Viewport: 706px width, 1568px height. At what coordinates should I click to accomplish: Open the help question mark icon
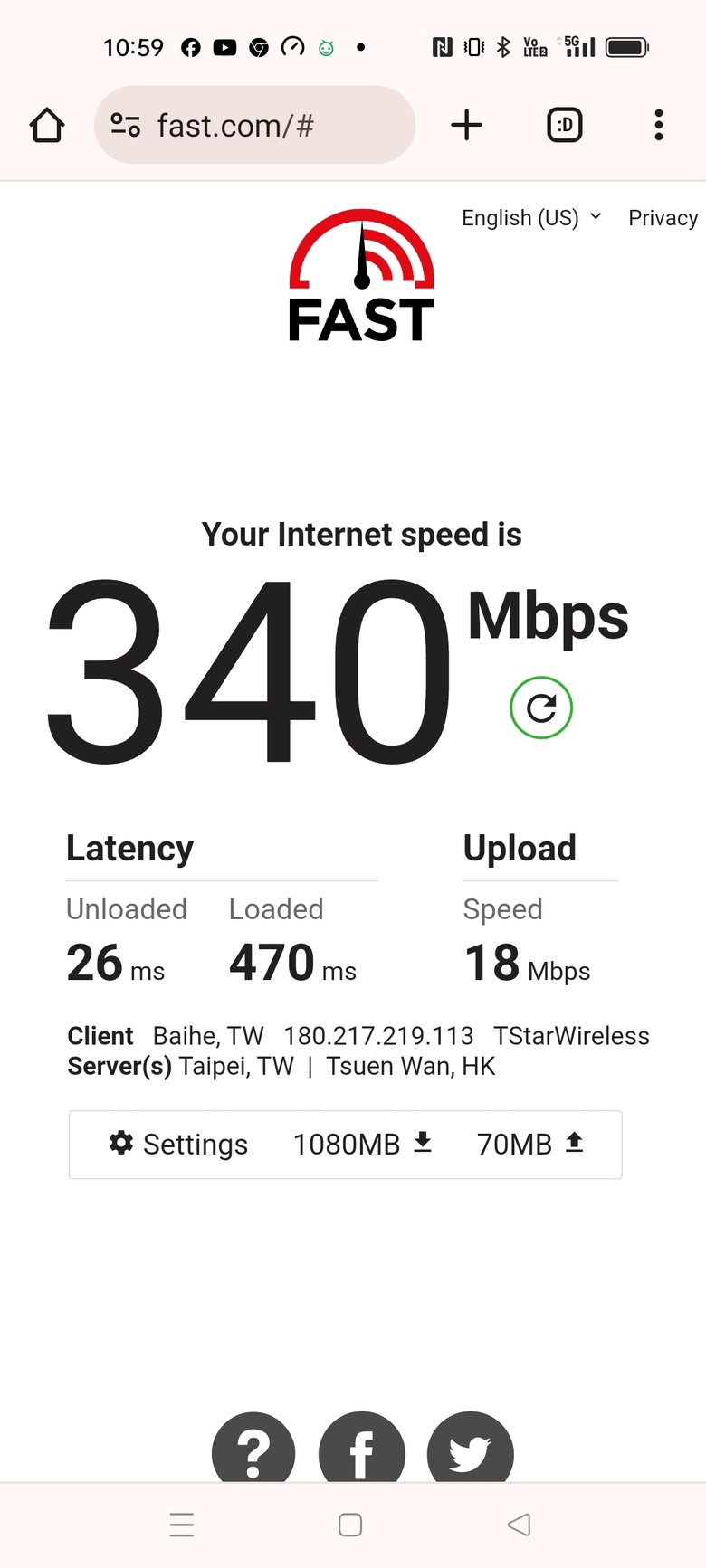pyautogui.click(x=253, y=1448)
